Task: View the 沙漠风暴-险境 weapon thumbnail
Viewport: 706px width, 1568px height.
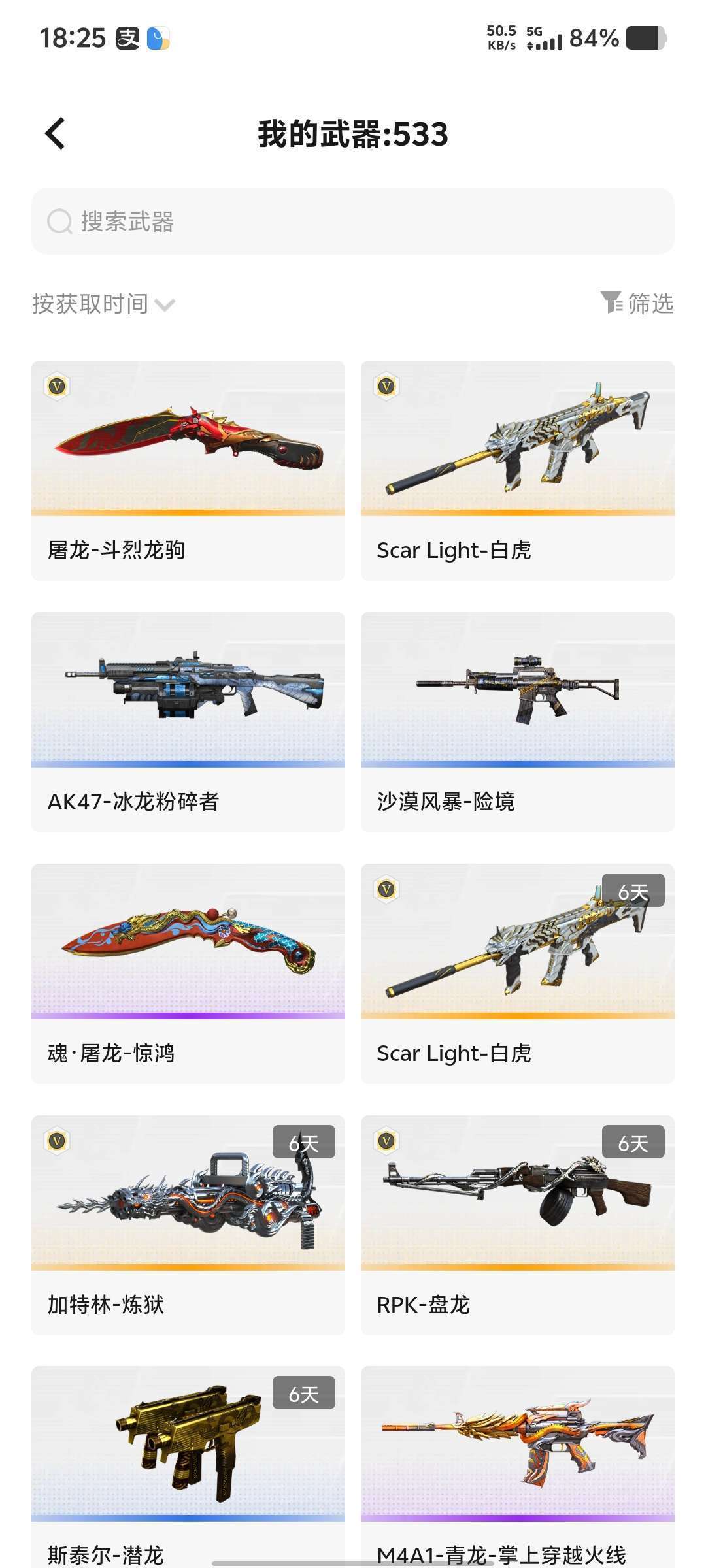Action: click(x=516, y=693)
